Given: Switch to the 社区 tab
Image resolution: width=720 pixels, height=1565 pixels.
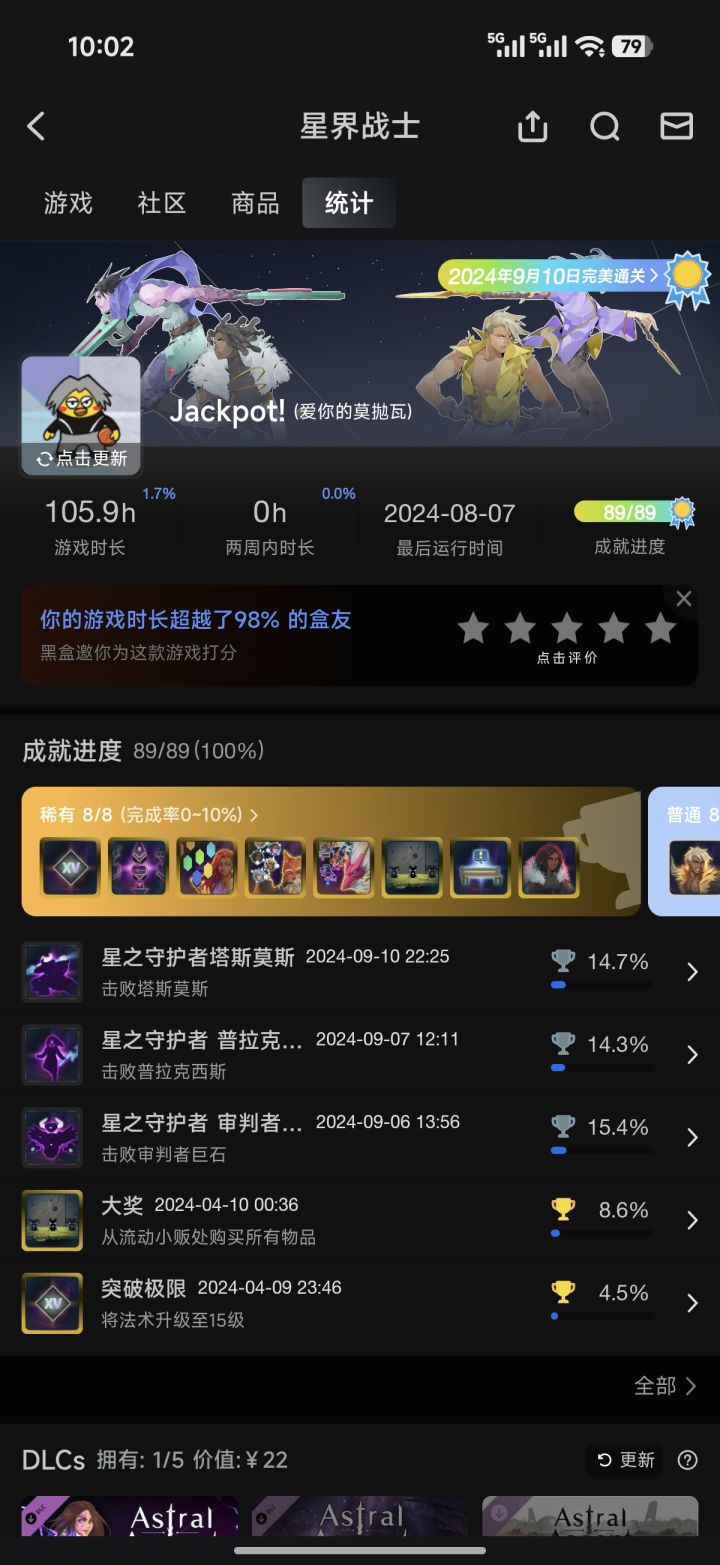Looking at the screenshot, I should [159, 203].
